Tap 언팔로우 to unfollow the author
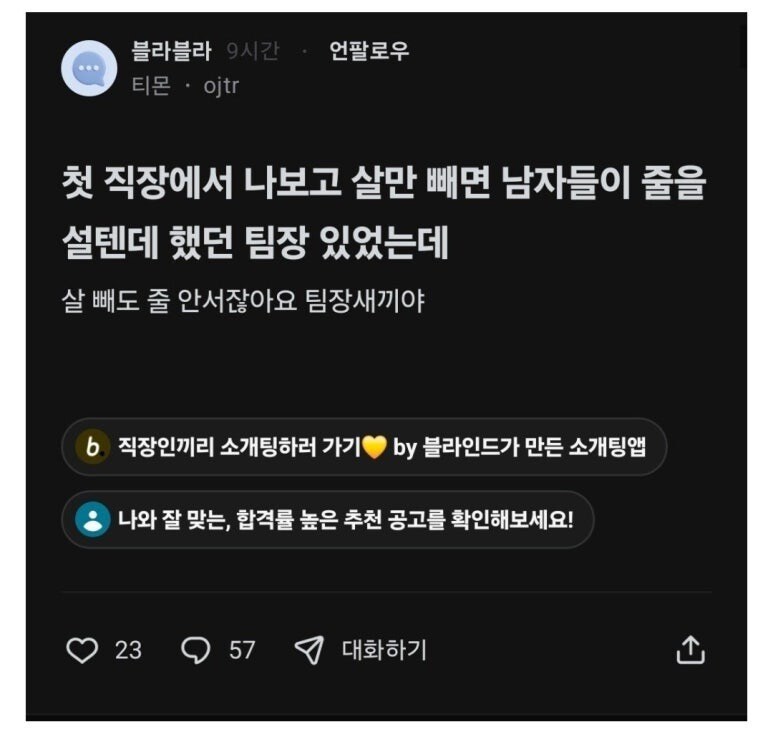Screen dimensions: 773x742 [369, 52]
